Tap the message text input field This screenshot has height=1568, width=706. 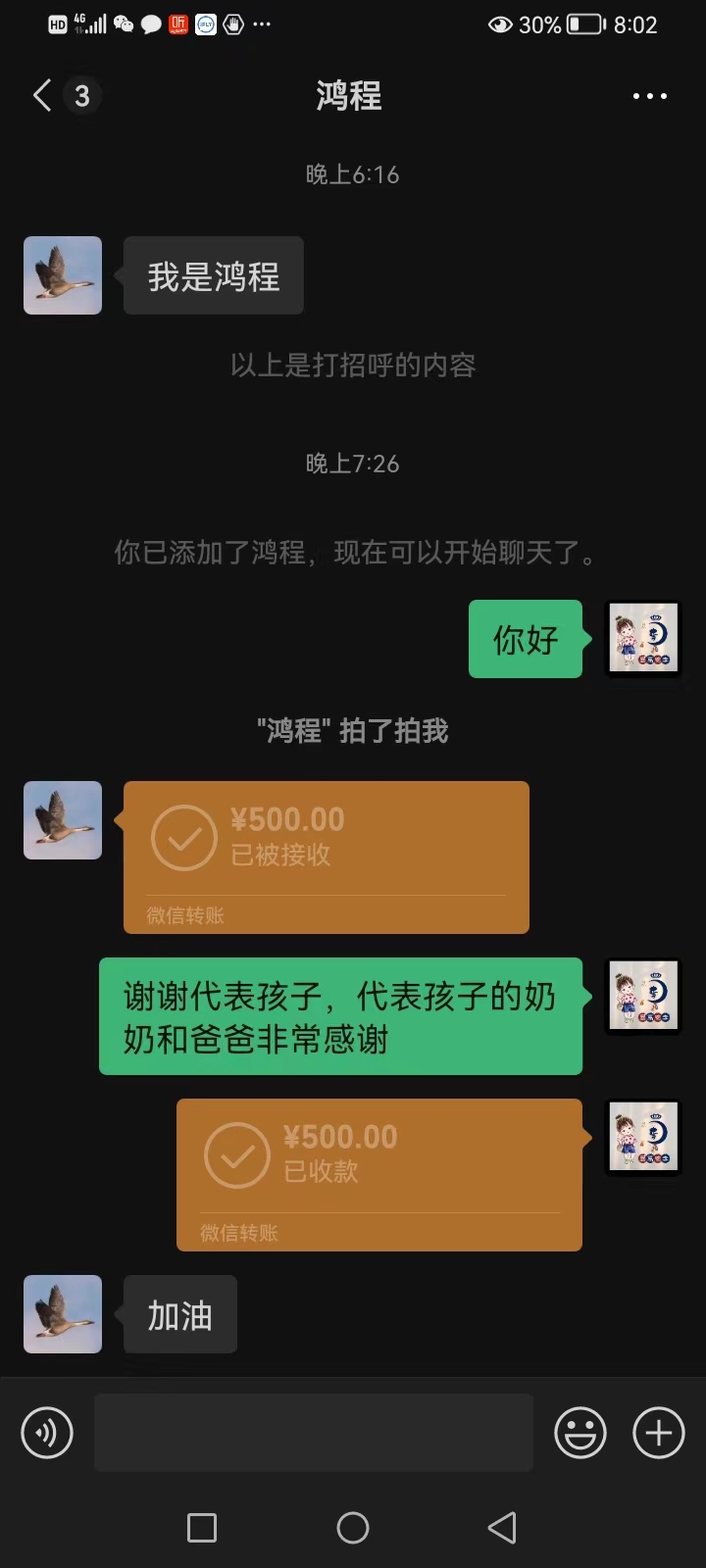[x=314, y=1433]
